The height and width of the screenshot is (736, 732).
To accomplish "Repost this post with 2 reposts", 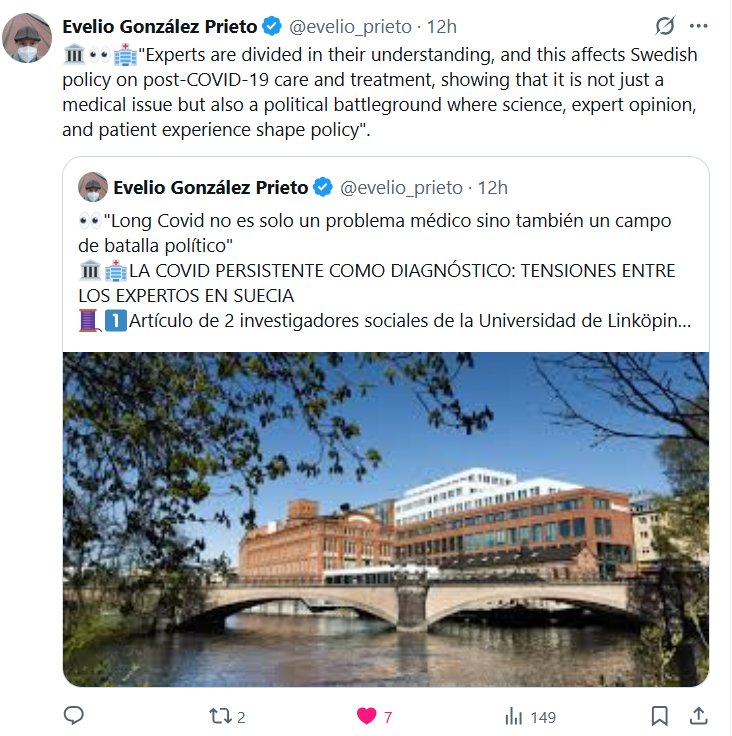I will 219,715.
